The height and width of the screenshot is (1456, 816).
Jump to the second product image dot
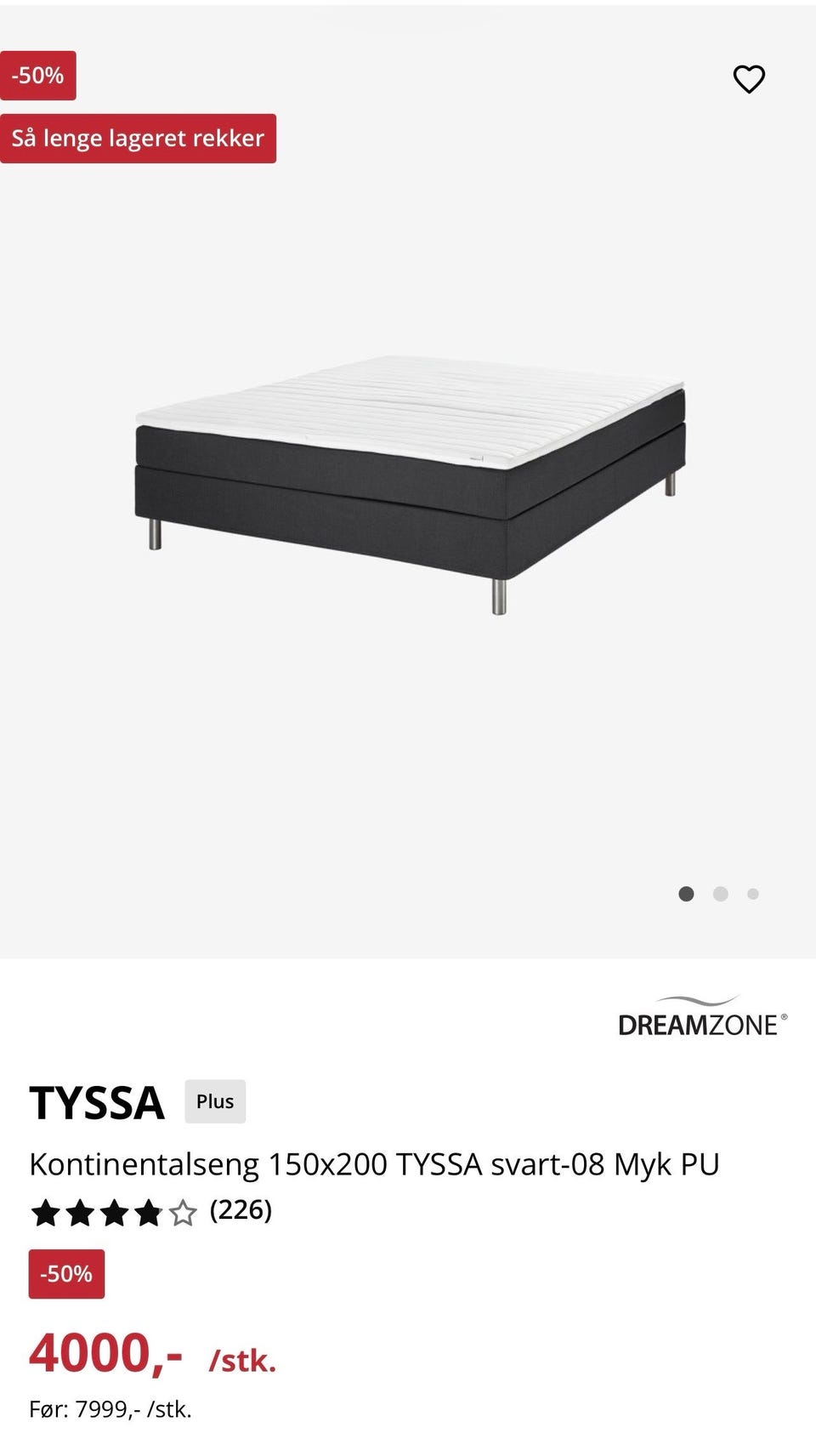(x=720, y=894)
